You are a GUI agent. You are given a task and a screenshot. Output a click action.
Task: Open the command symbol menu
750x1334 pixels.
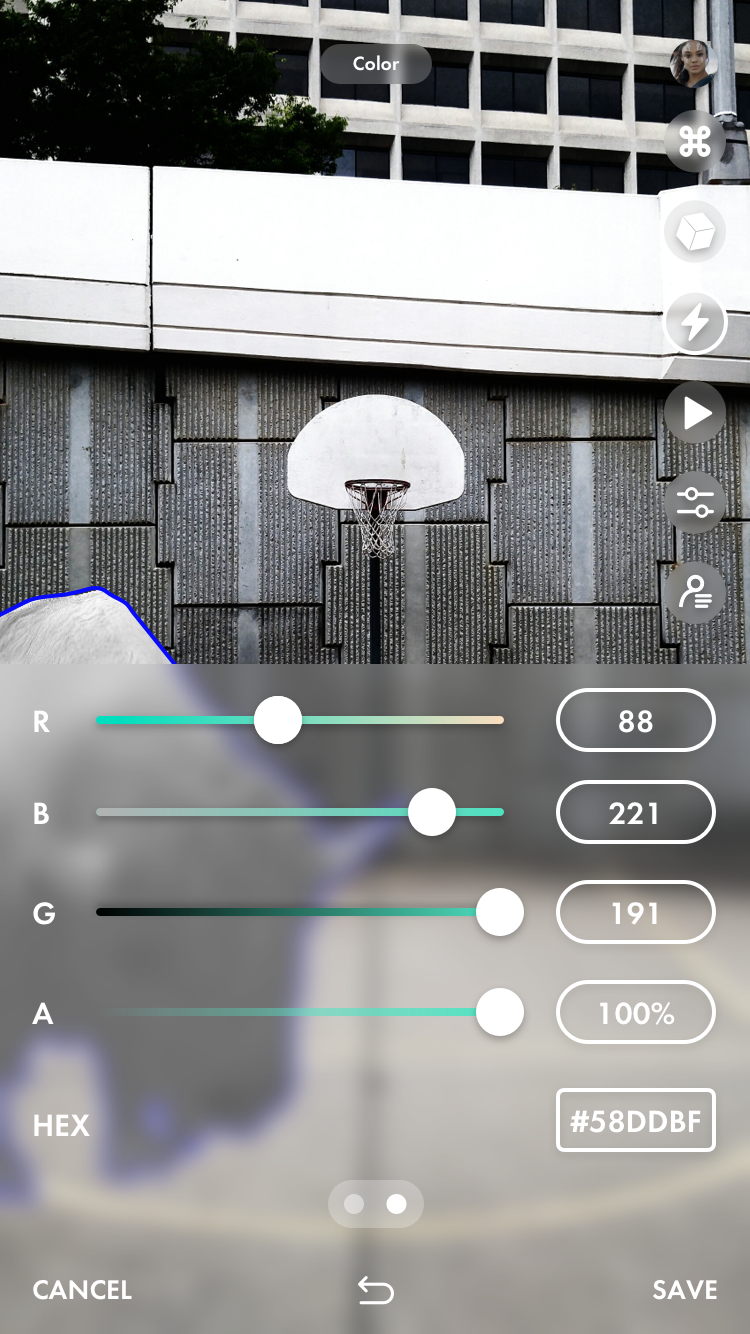(695, 143)
